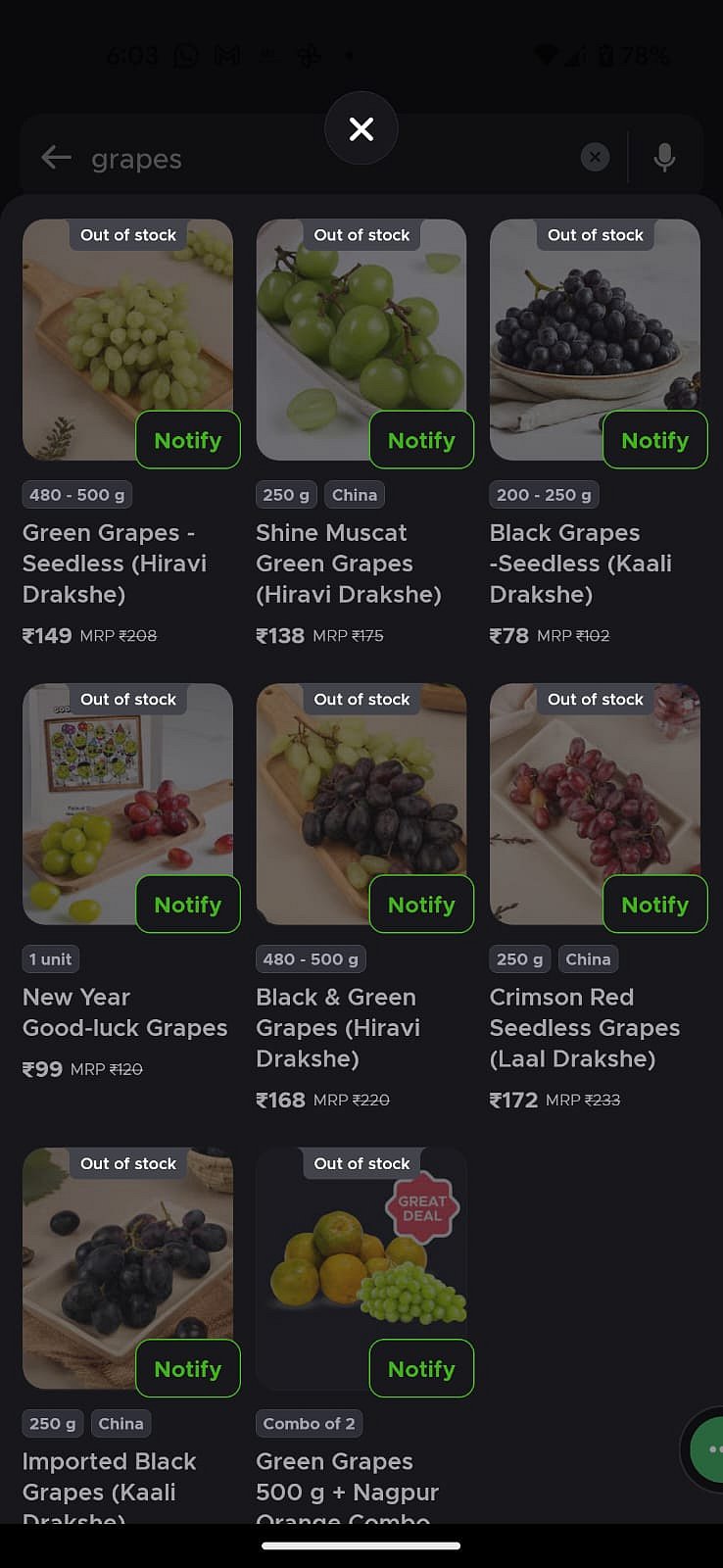723x1568 pixels.
Task: Tap the 480 - 500 g tag on Green Grapes
Action: 76,495
